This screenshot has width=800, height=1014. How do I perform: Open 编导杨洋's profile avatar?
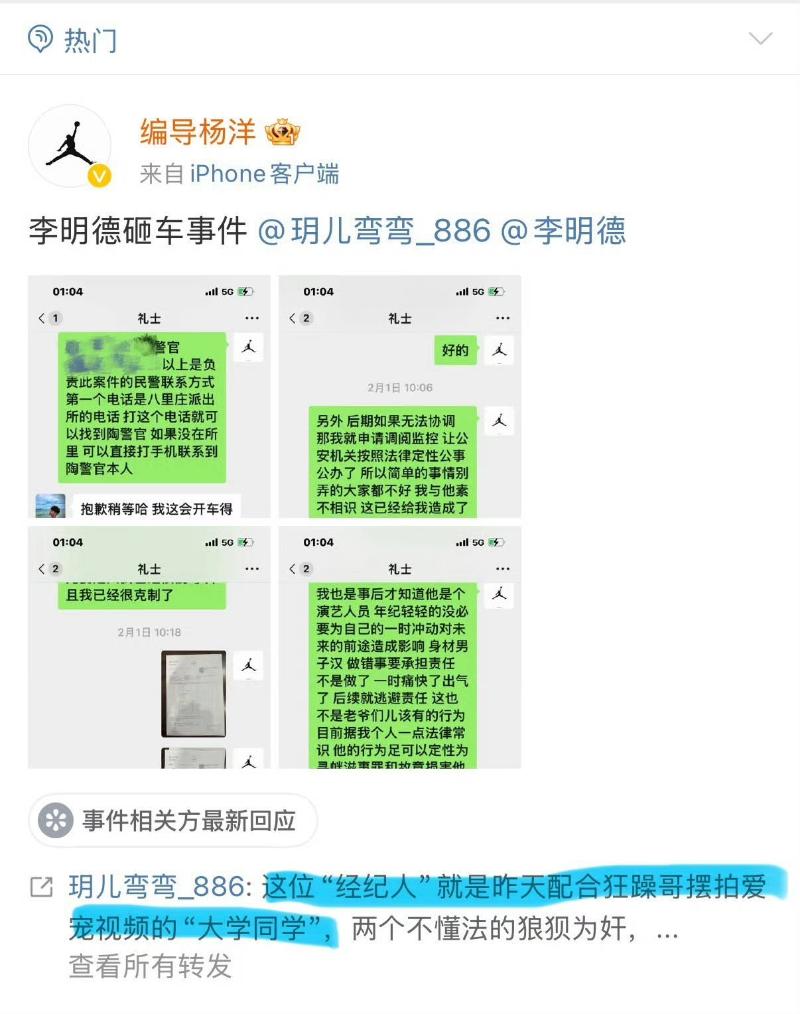(70, 146)
